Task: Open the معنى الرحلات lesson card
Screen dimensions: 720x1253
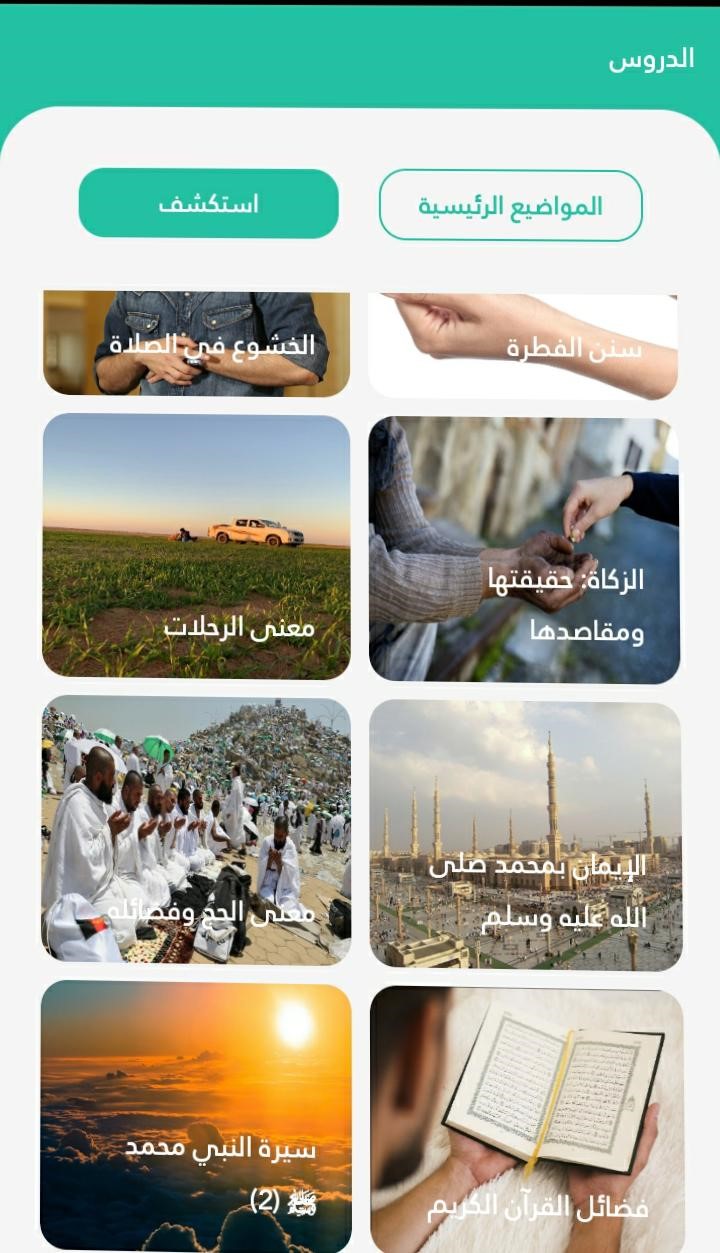Action: click(x=197, y=546)
